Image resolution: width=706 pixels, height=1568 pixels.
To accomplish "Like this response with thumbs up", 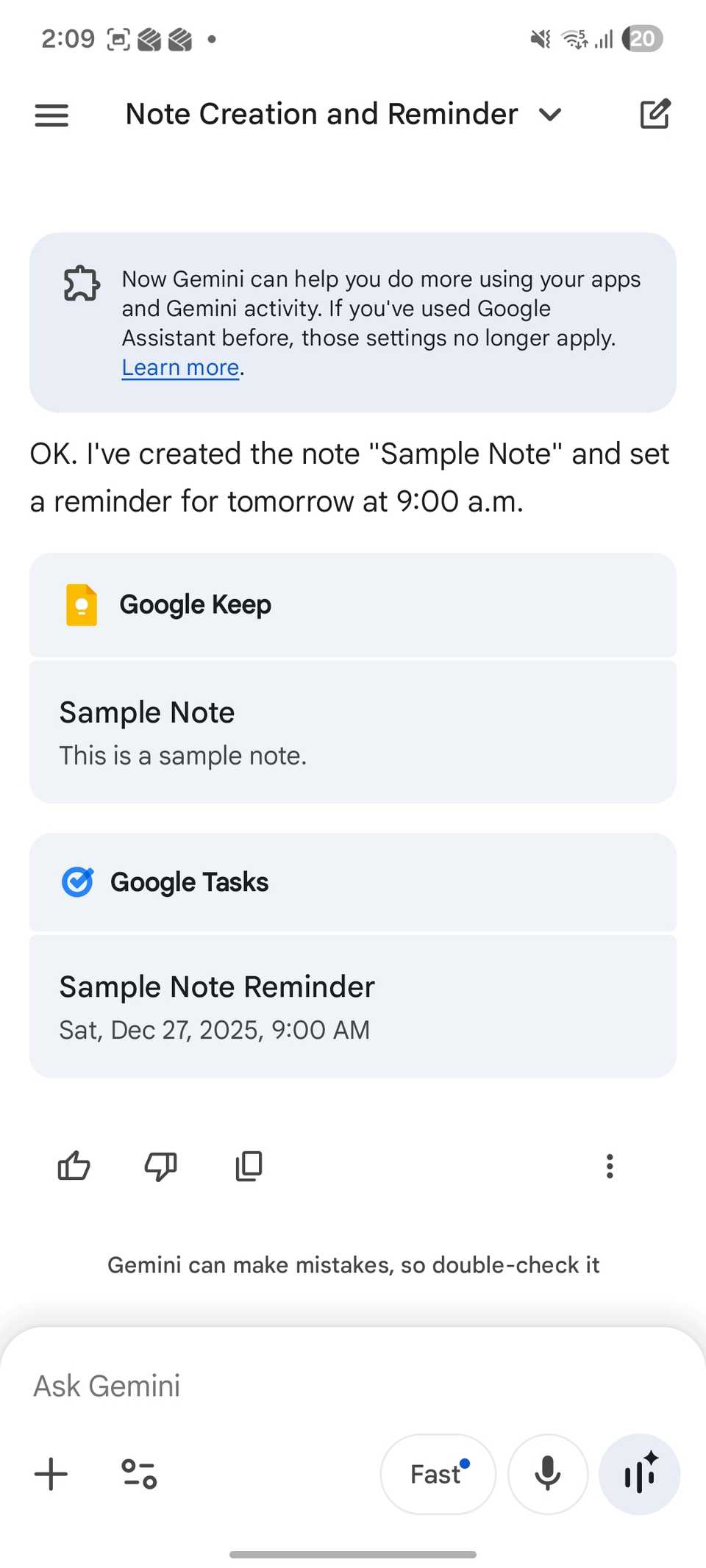I will (74, 1166).
